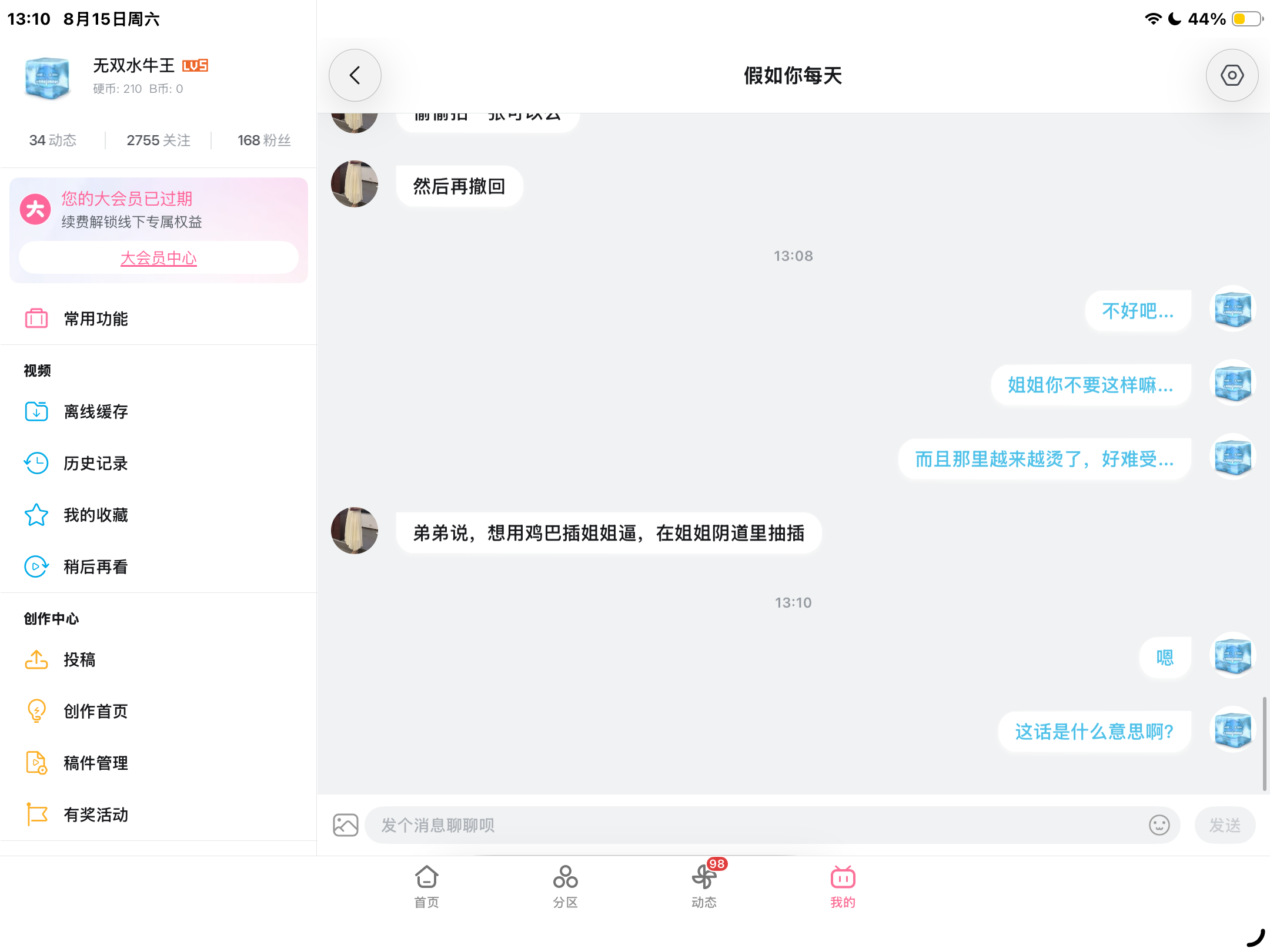Tap the 发送 send button
Viewport: 1270px width, 952px height.
tap(1225, 825)
